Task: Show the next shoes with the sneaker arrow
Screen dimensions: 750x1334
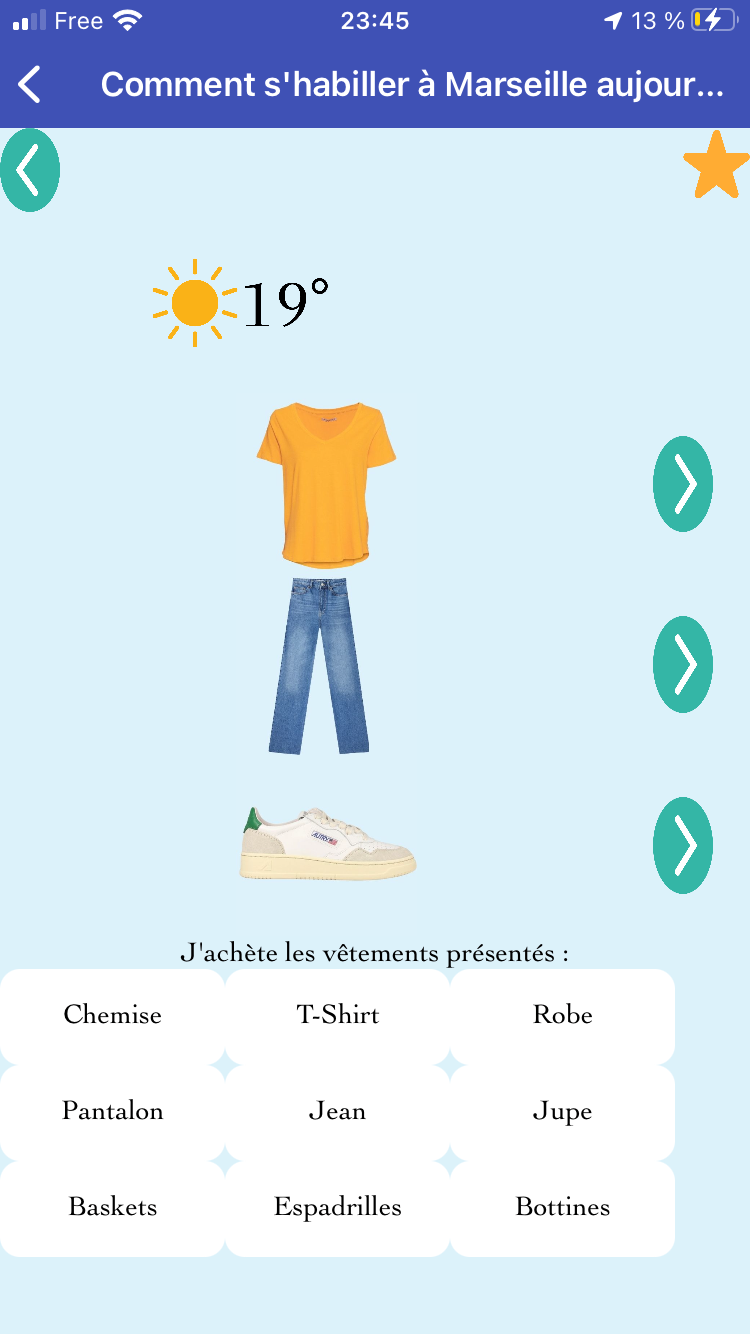Action: [683, 845]
